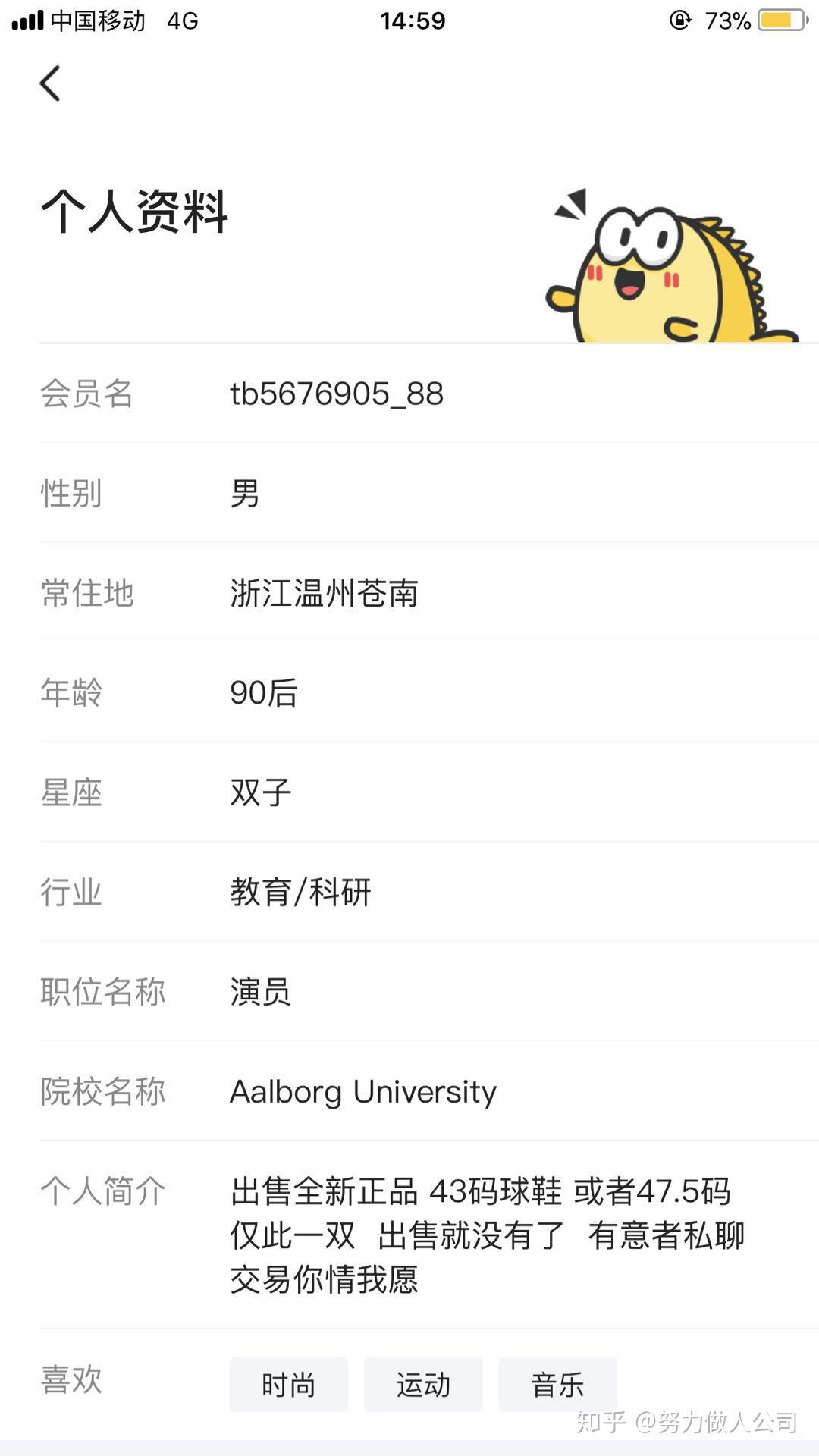The height and width of the screenshot is (1456, 819).
Task: Go back from the 个人资料 page
Action: pyautogui.click(x=50, y=83)
